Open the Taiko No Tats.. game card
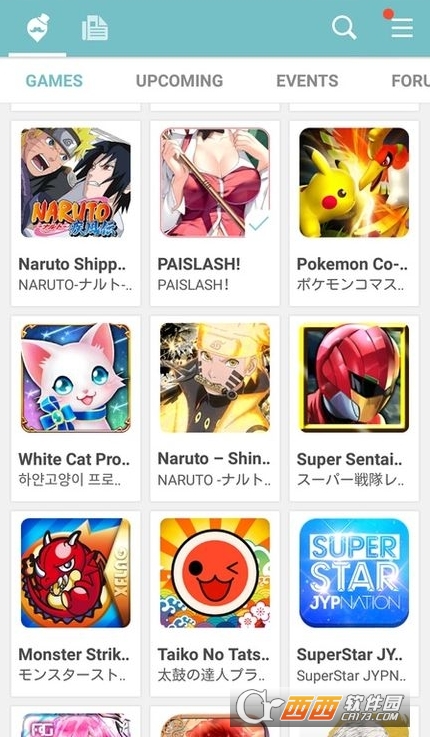 point(215,604)
